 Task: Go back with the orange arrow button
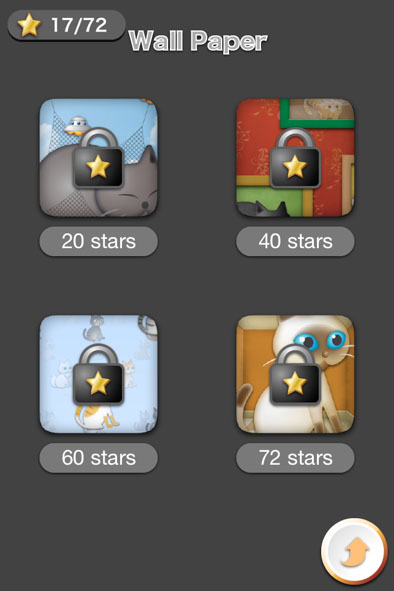coord(354,551)
